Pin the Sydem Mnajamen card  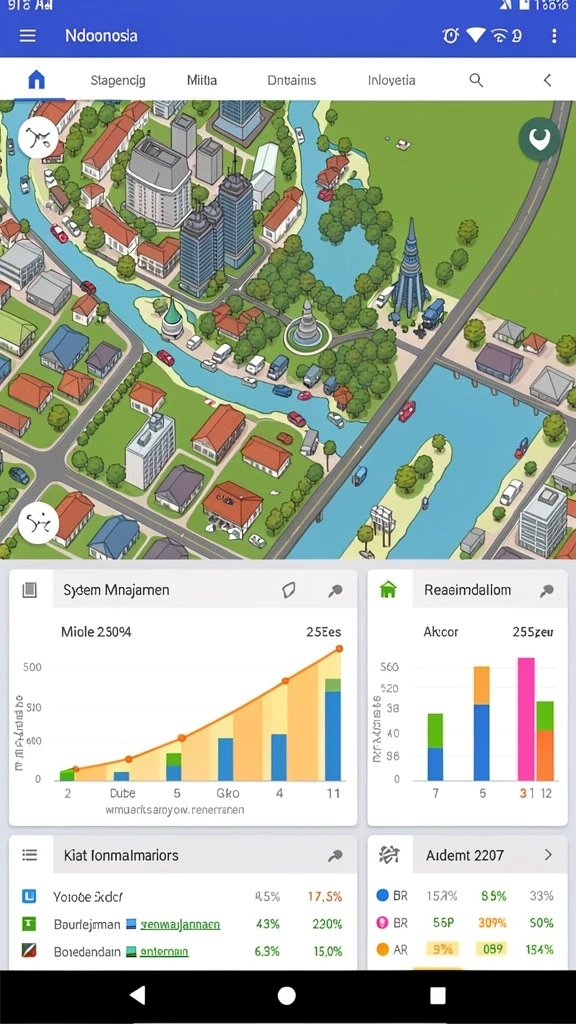335,591
